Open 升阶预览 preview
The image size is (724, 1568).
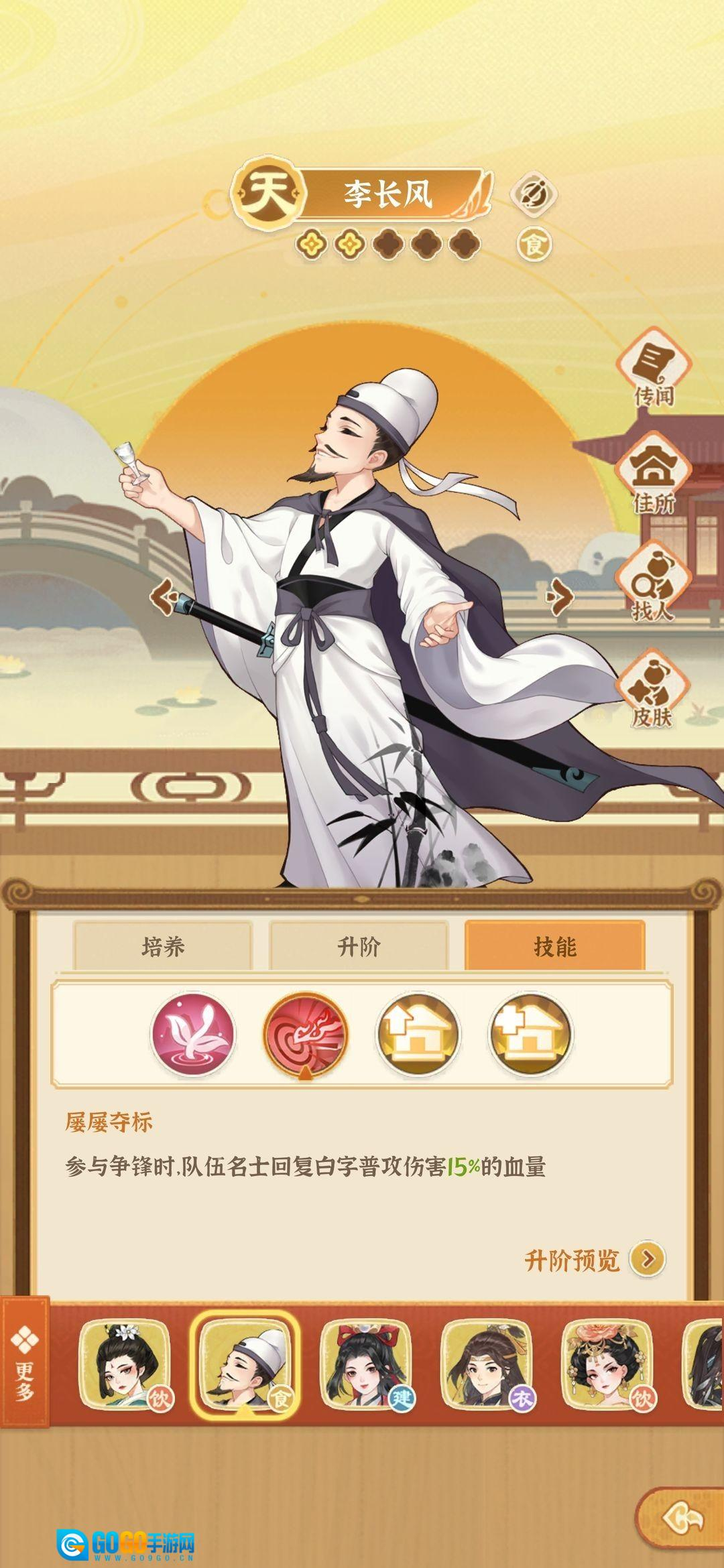(x=594, y=1260)
